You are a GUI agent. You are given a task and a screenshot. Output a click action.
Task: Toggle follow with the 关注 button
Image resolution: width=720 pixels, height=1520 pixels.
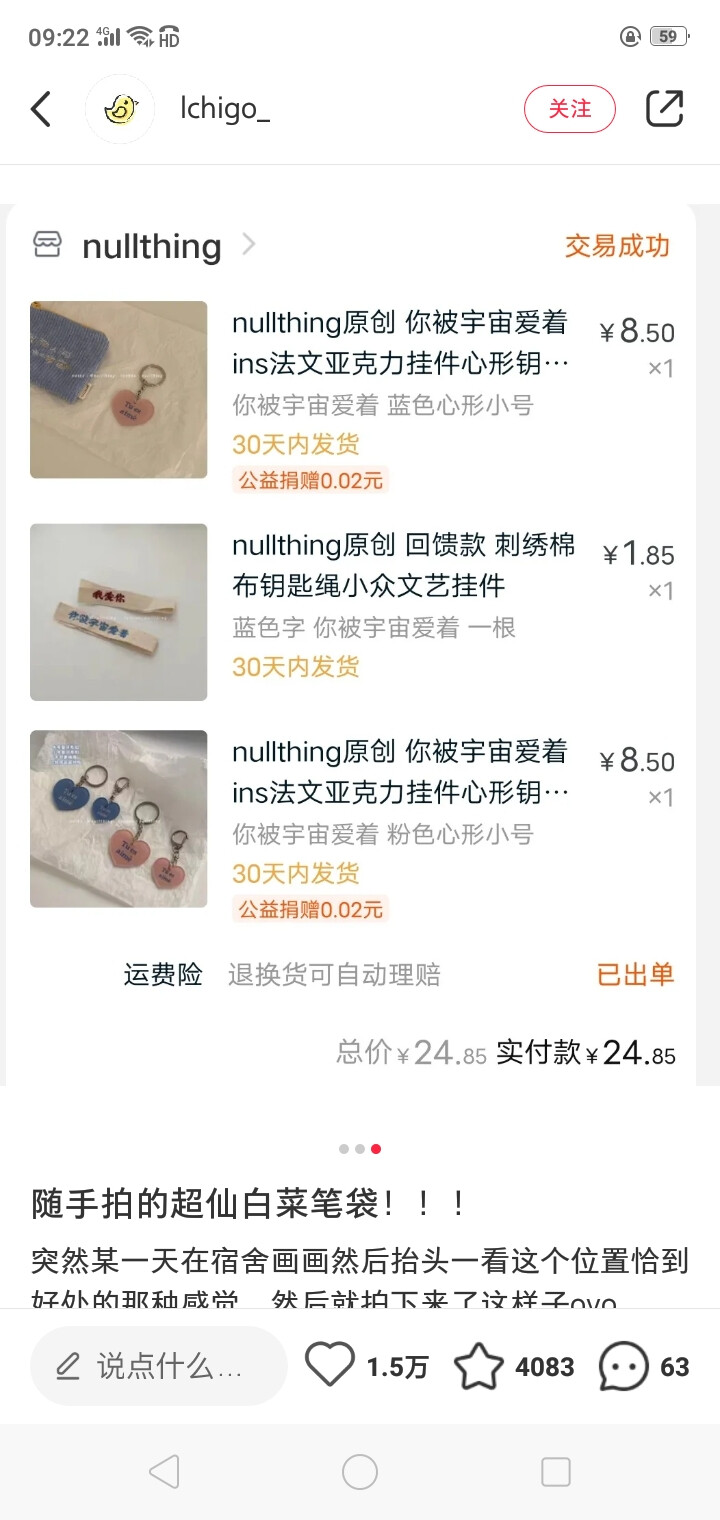click(x=570, y=109)
